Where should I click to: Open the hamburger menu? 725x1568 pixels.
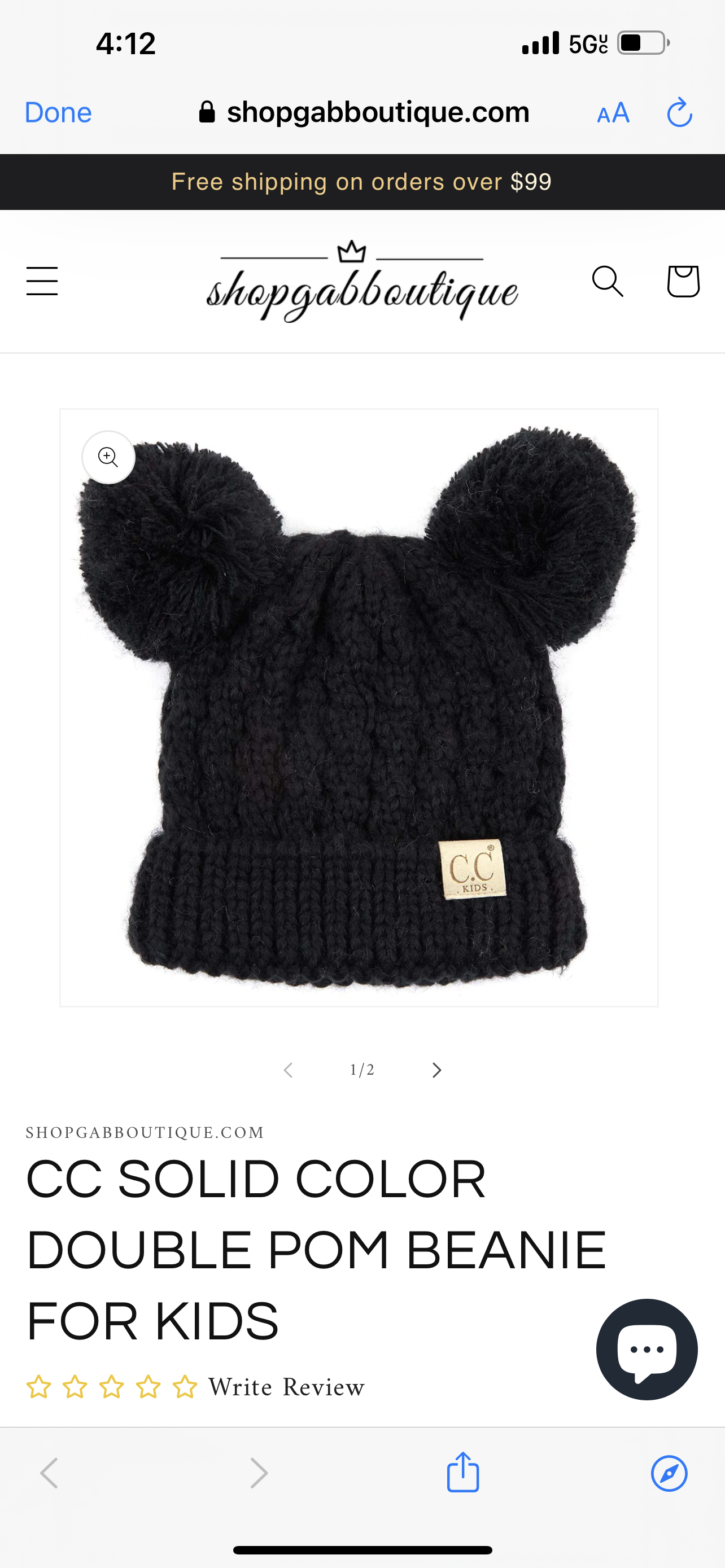point(42,281)
